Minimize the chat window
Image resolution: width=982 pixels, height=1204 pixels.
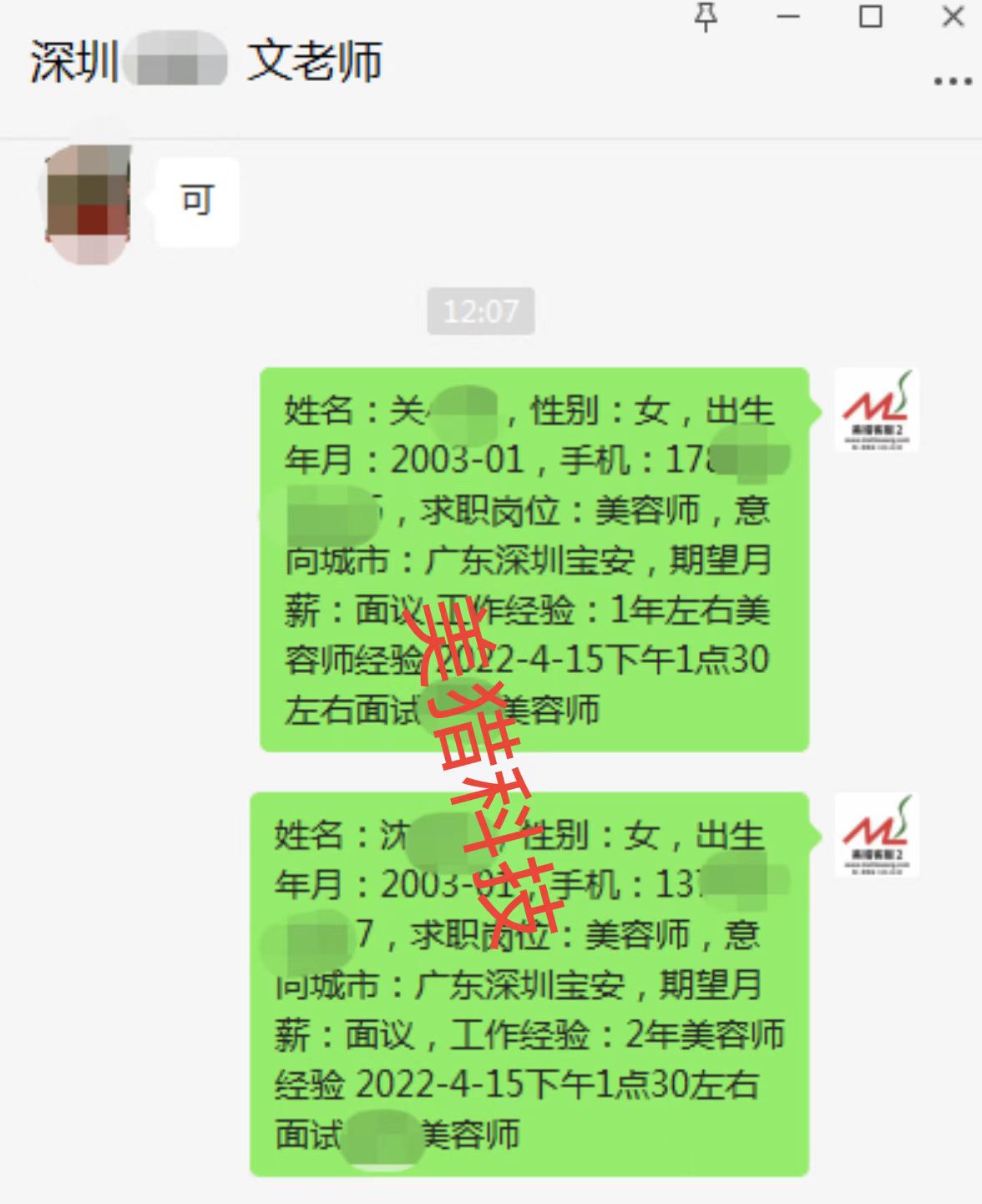pos(788,17)
